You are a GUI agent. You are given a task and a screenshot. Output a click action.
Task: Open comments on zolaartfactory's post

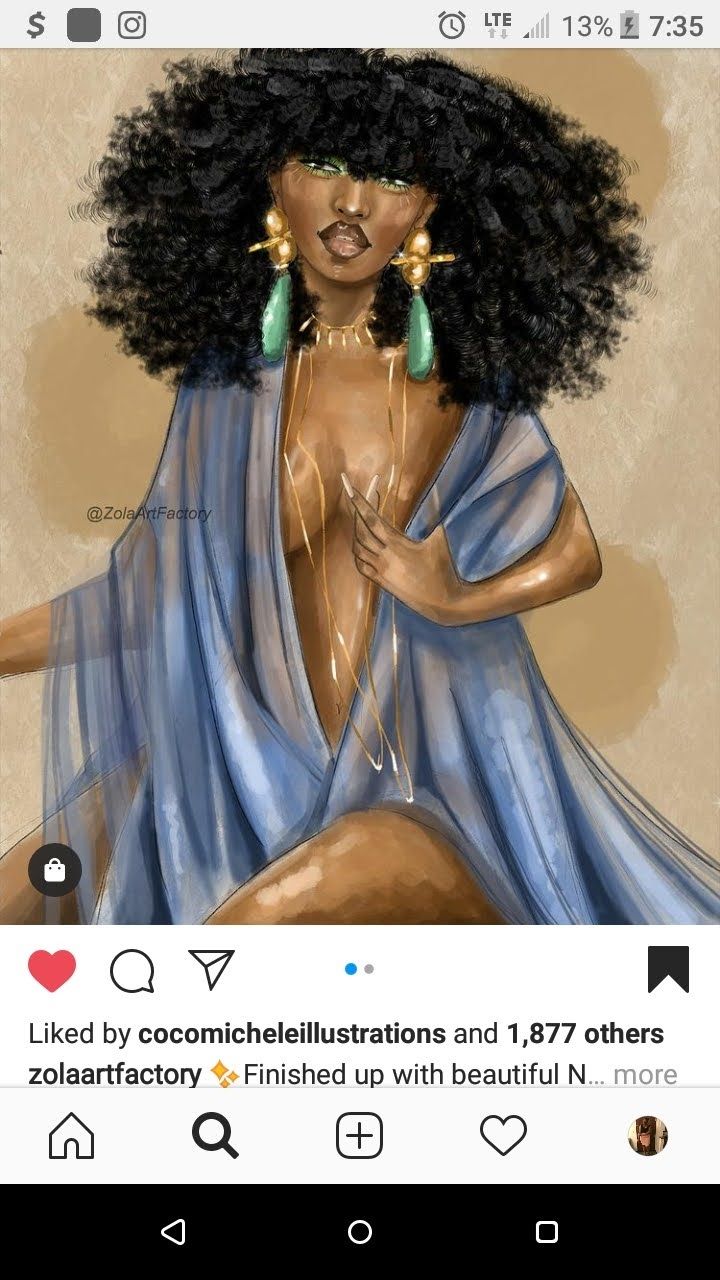click(132, 970)
